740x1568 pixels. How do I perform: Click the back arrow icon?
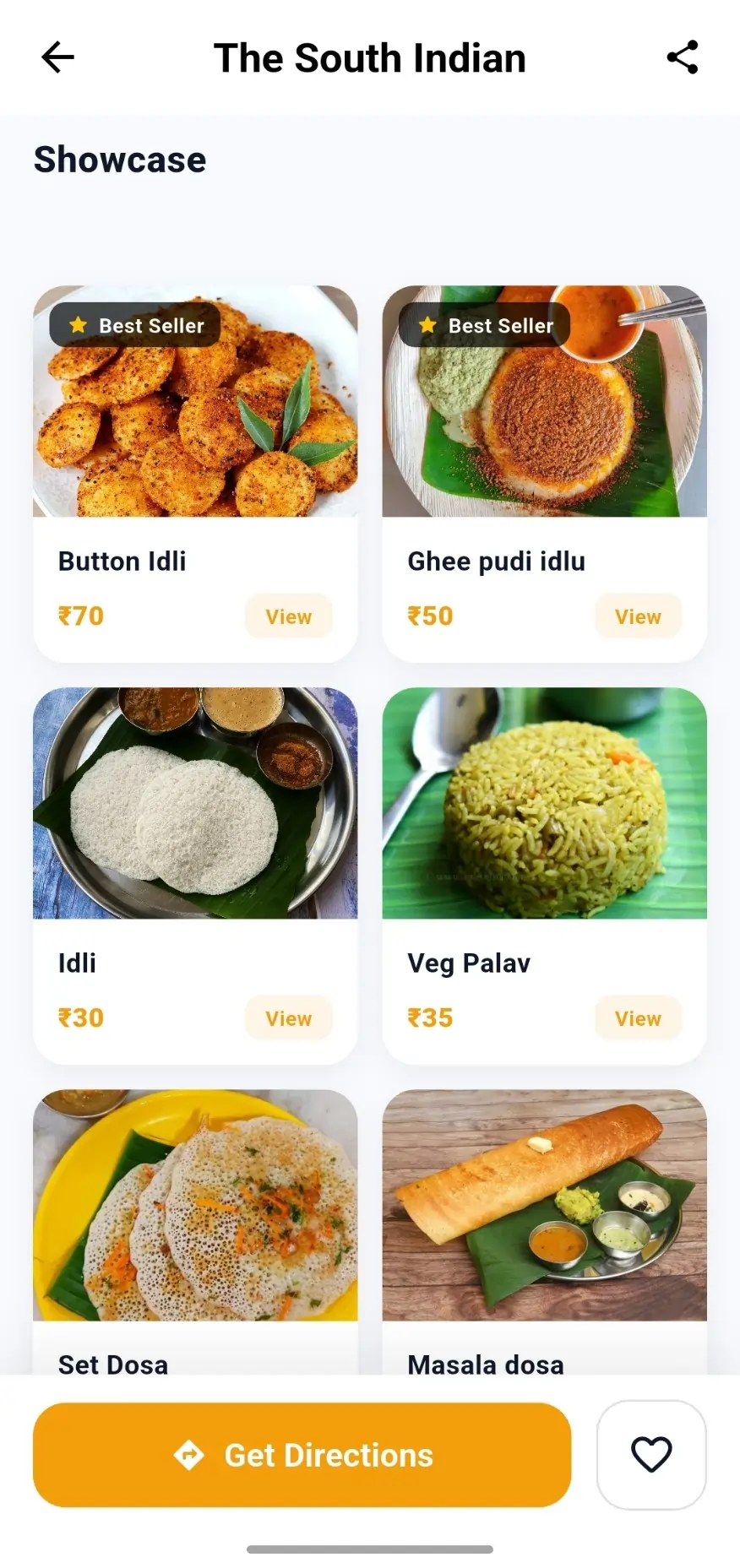[57, 57]
